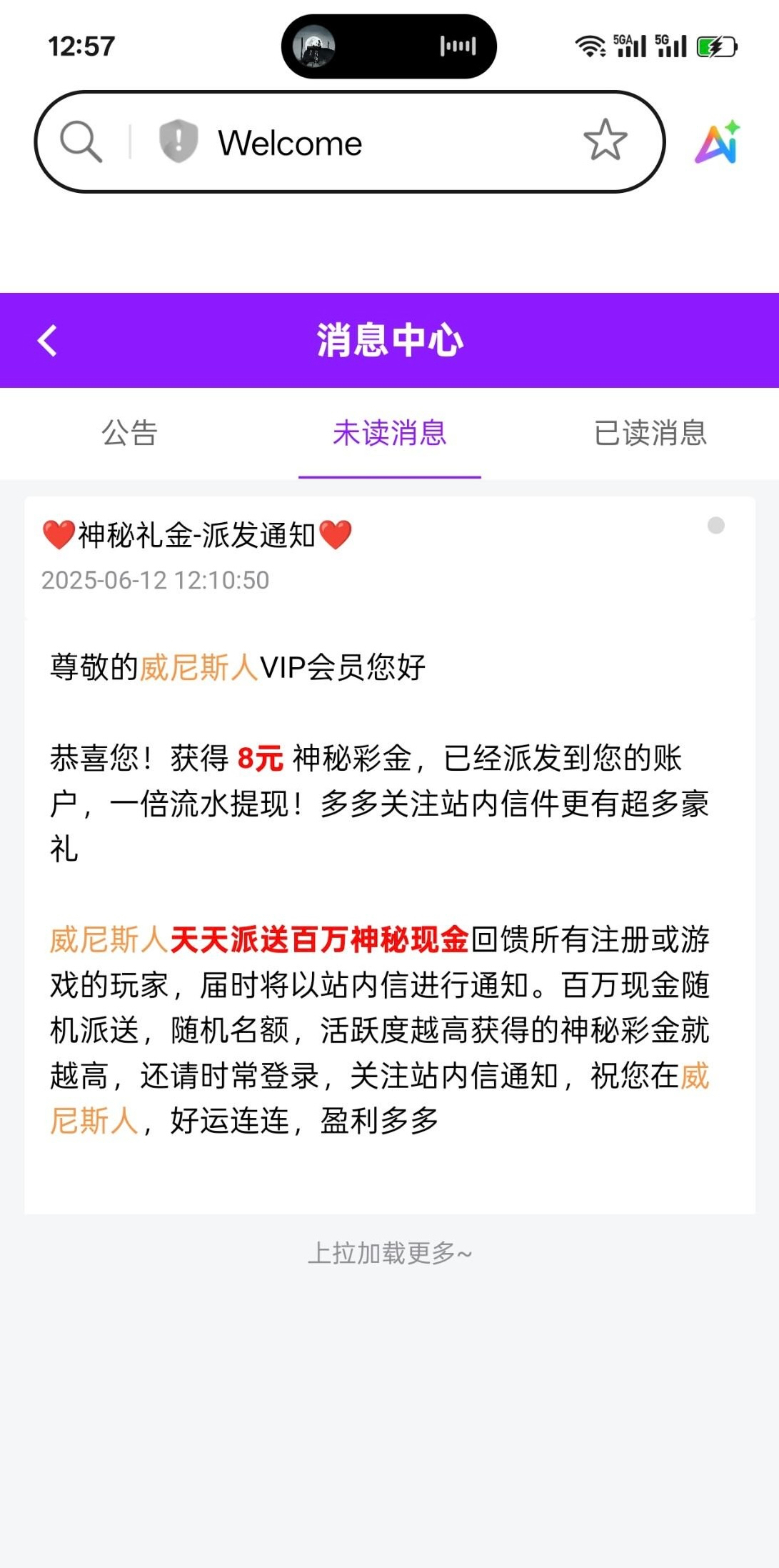This screenshot has height=1568, width=779.
Task: Go back from the 消息中心 page
Action: point(47,341)
